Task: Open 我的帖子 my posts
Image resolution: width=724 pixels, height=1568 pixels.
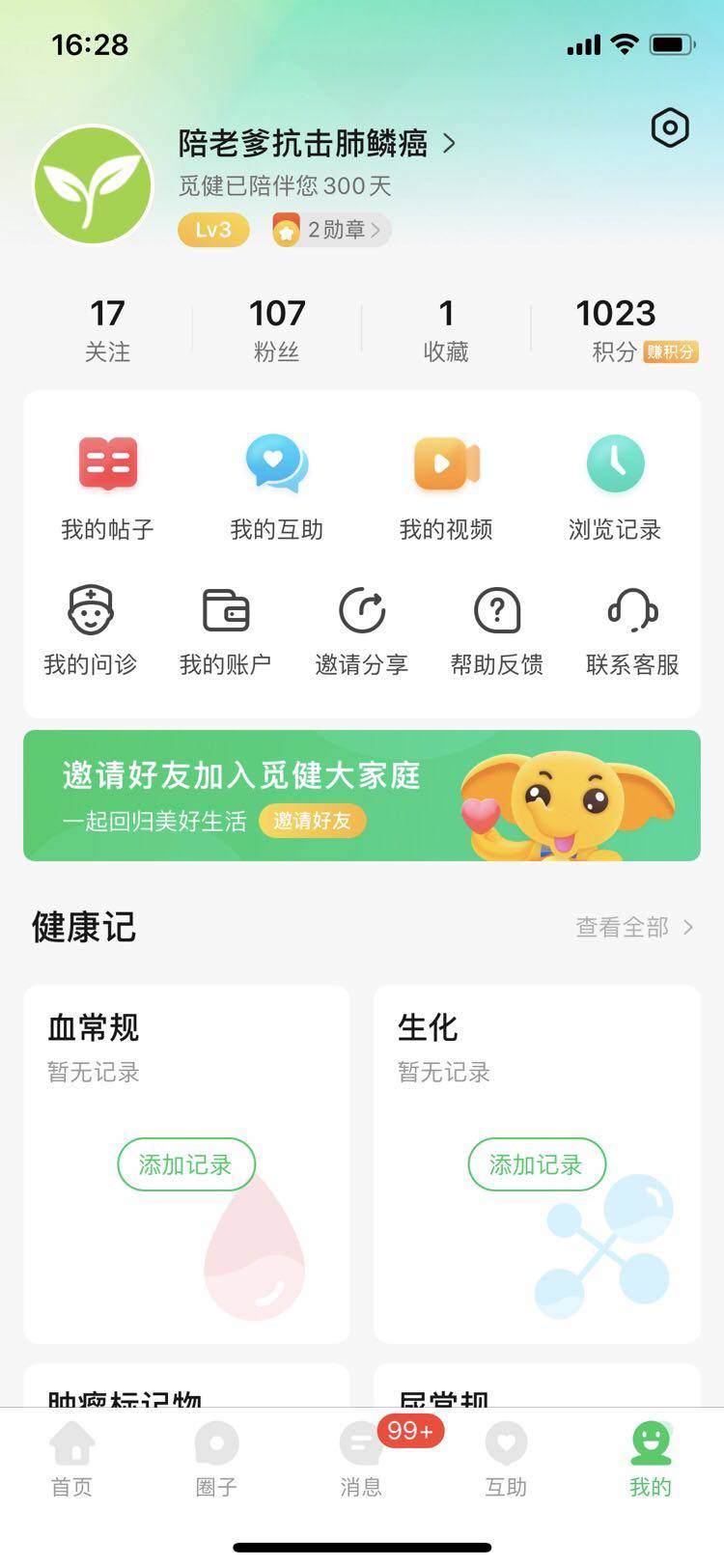Action: (x=107, y=488)
